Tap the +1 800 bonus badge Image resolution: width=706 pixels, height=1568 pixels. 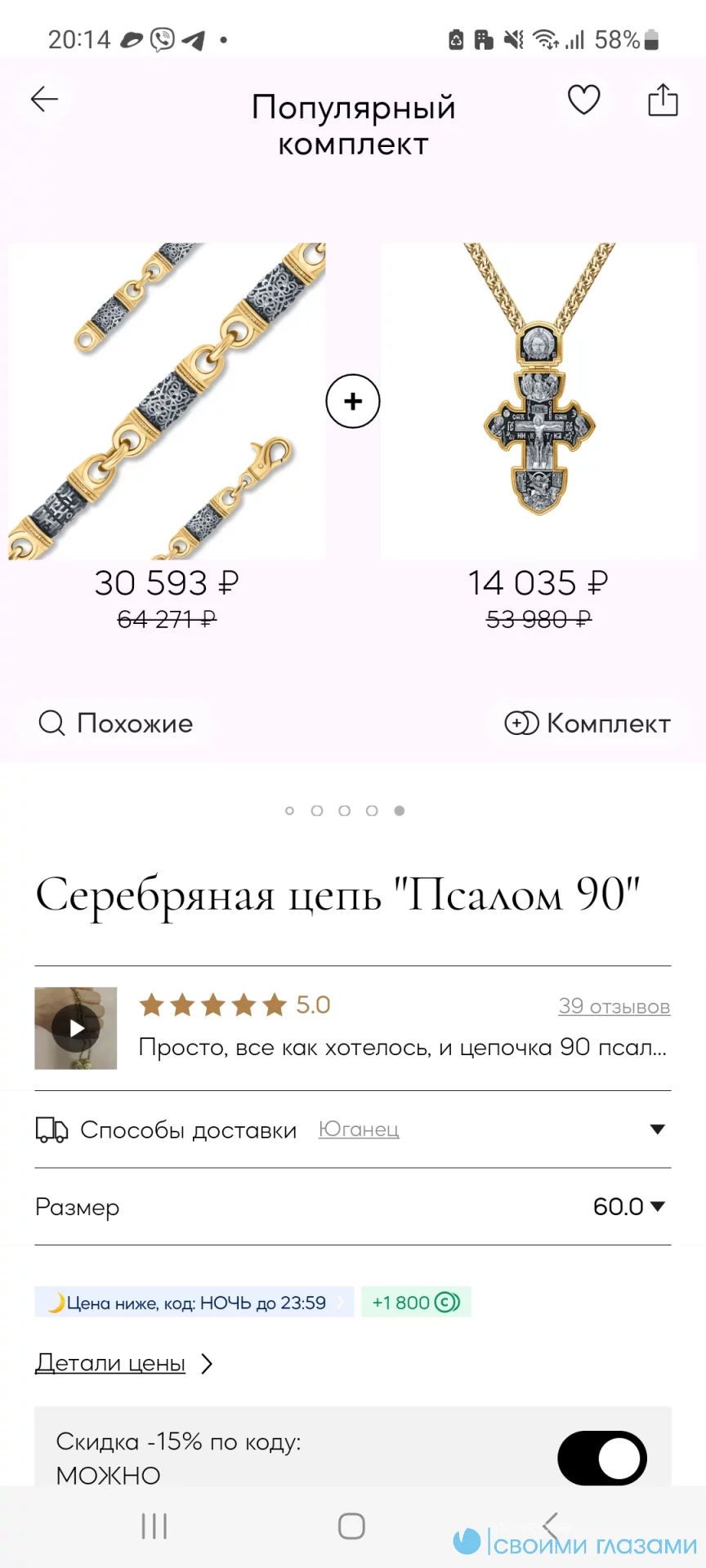point(416,1303)
